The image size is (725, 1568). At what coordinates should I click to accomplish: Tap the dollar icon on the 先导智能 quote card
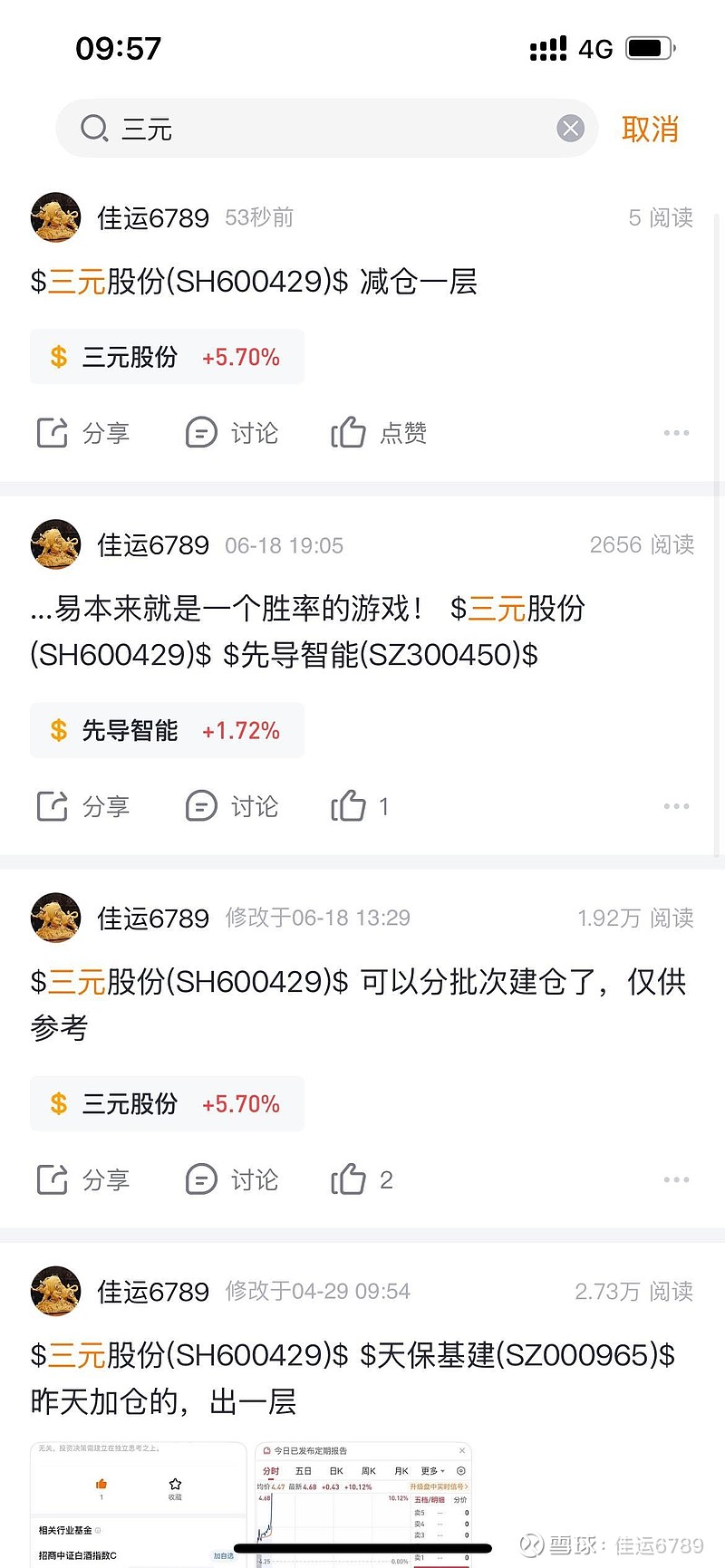click(x=58, y=730)
